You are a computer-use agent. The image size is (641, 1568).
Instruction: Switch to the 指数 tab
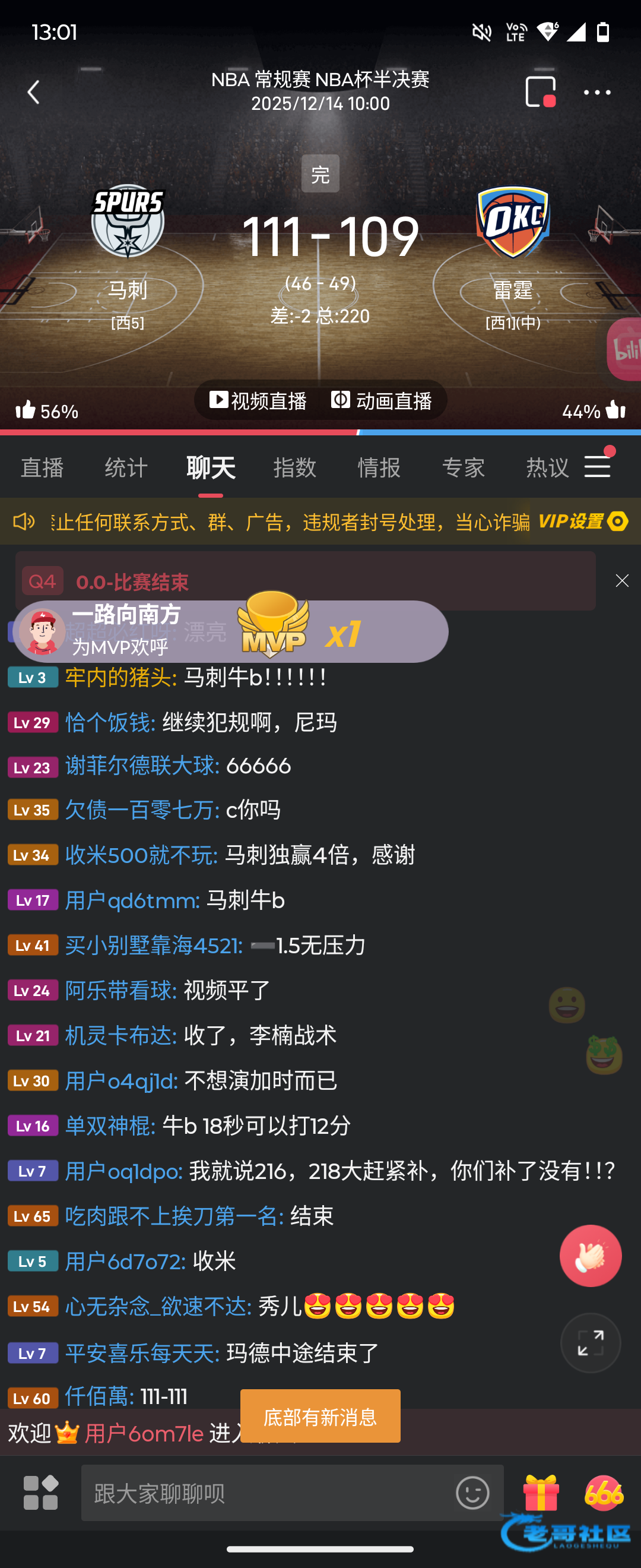click(294, 467)
